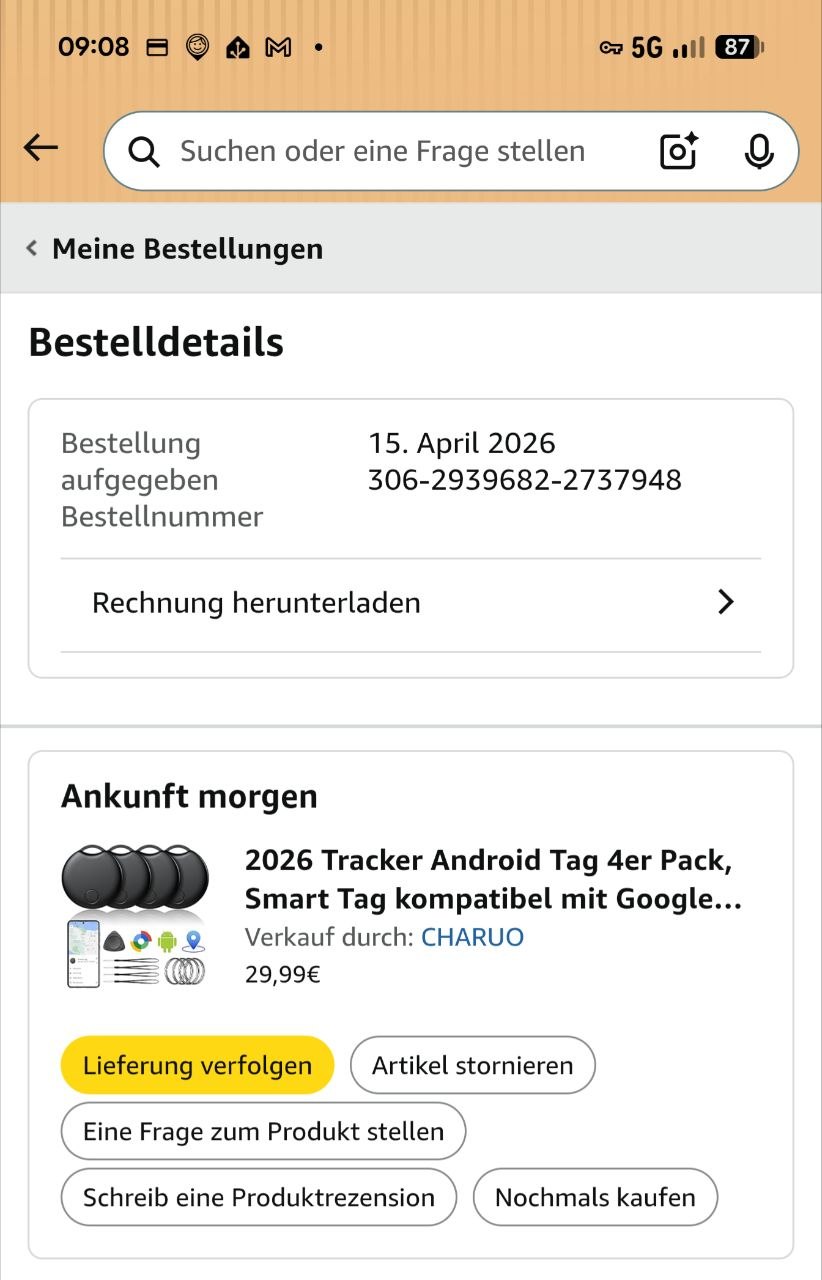Go back using the top arrow
The image size is (822, 1280).
[x=41, y=149]
